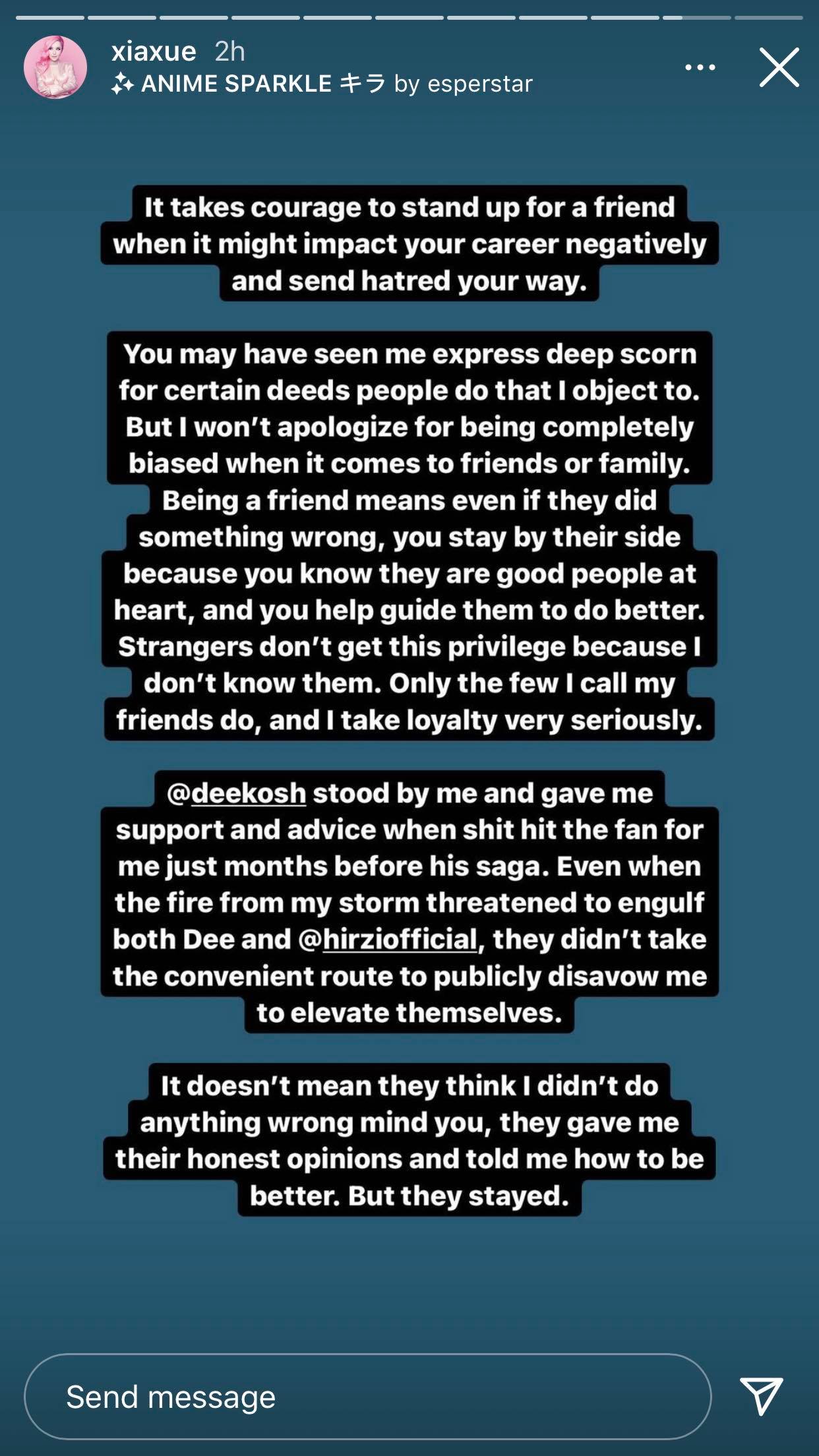
Task: Focus the Send message field
Action: pyautogui.click(x=368, y=1397)
